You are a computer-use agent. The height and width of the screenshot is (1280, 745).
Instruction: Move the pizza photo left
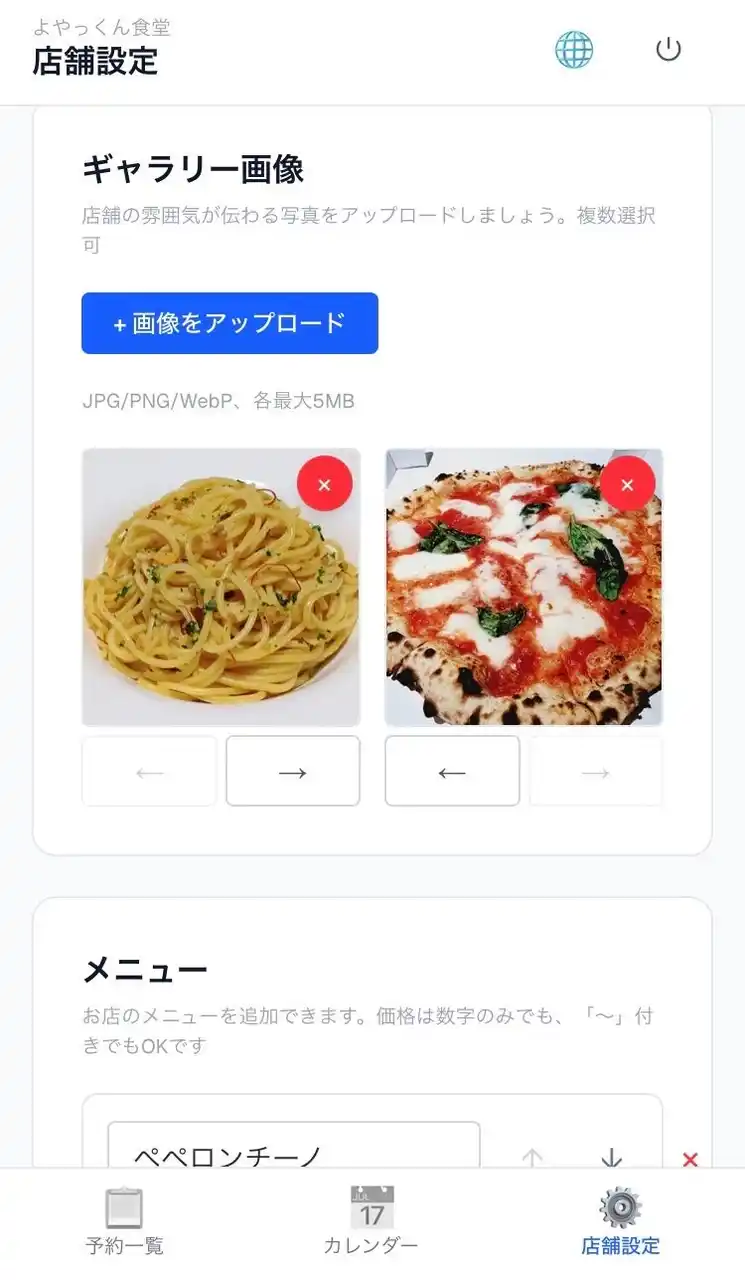pyautogui.click(x=452, y=771)
